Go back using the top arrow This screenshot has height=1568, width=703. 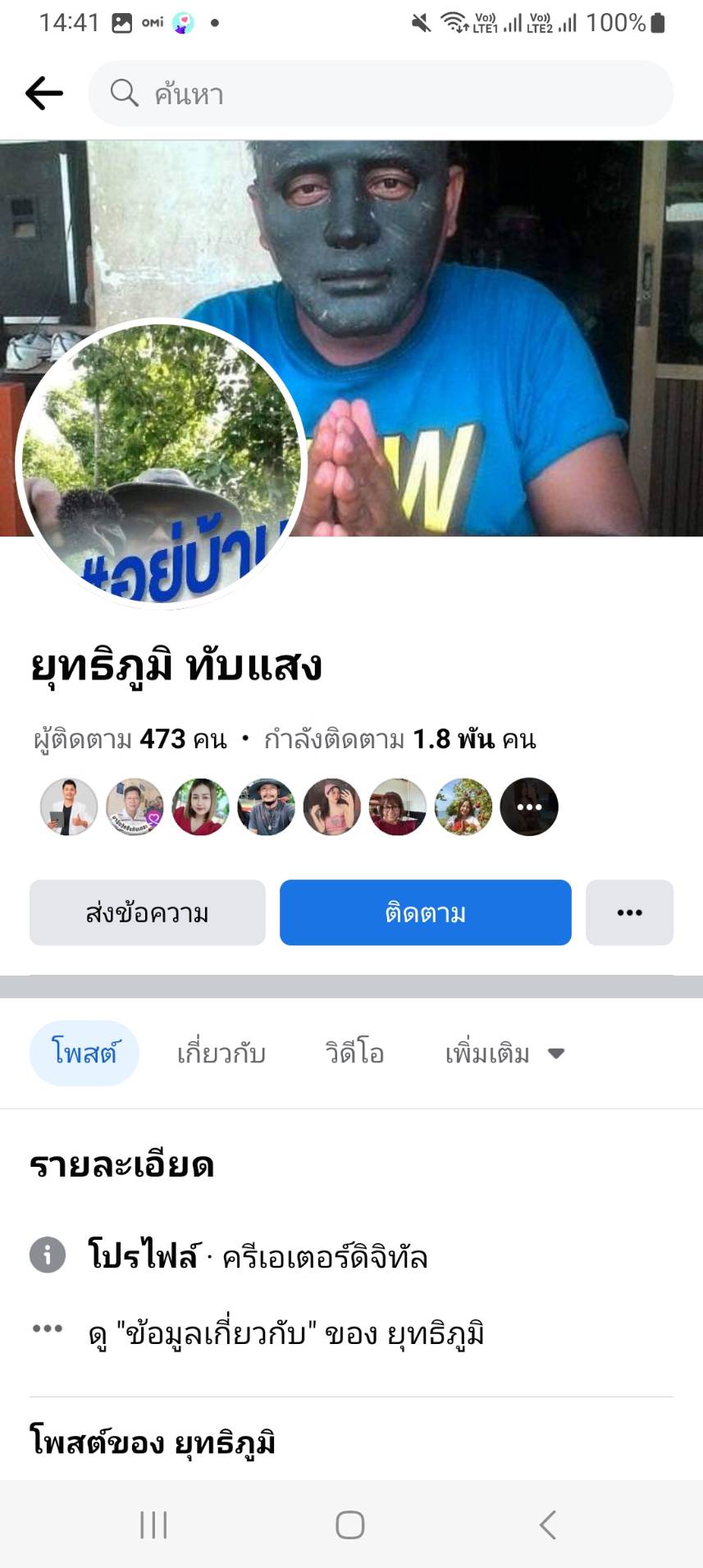click(x=44, y=94)
